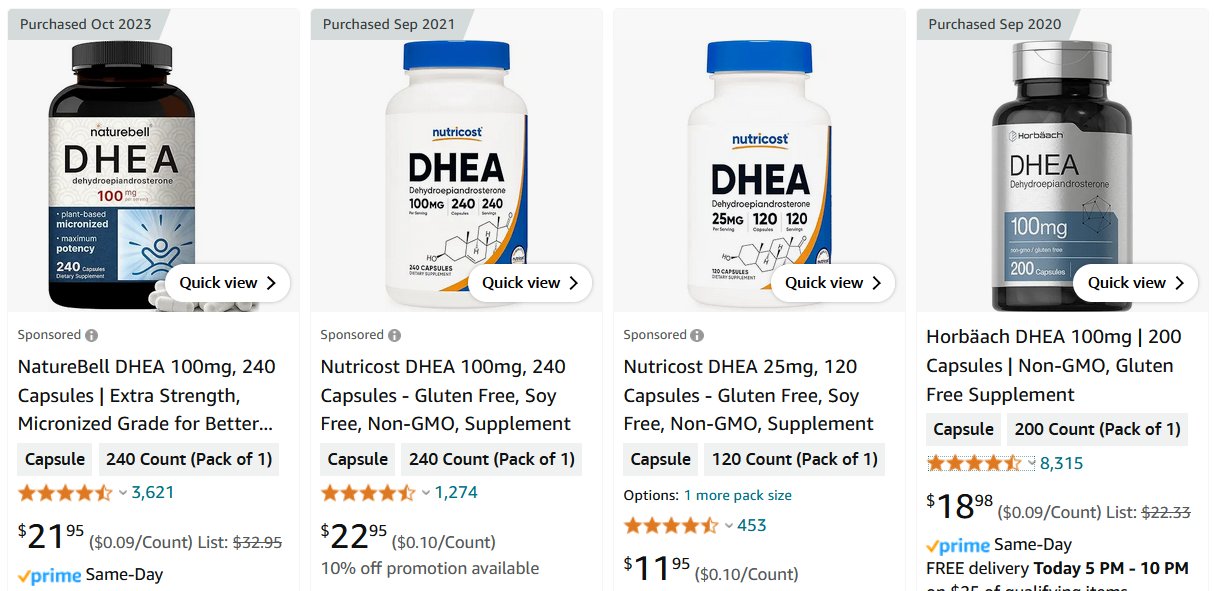Show Sponsored info for Nutricost DHEA 25mg
This screenshot has width=1214, height=591.
[x=697, y=335]
